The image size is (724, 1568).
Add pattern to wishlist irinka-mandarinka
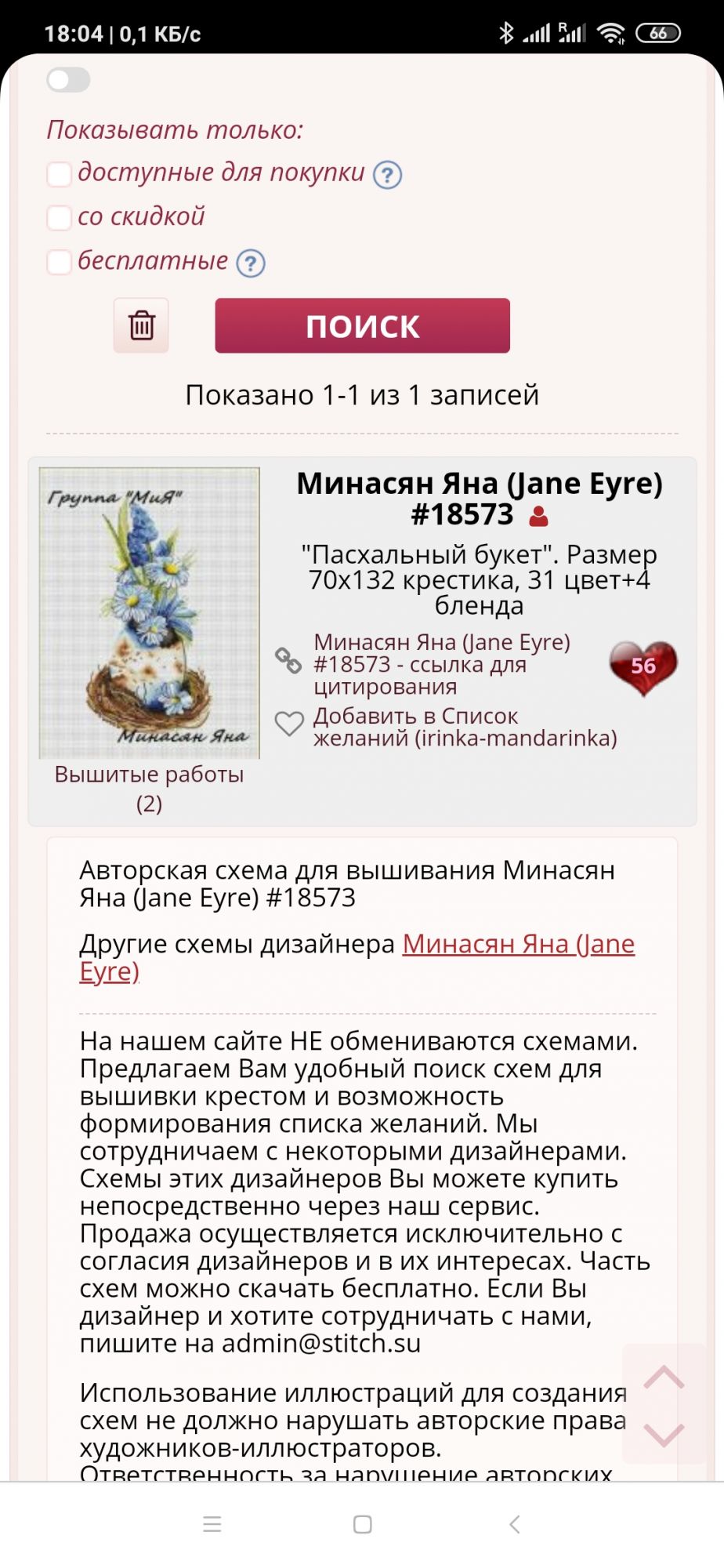click(x=464, y=727)
